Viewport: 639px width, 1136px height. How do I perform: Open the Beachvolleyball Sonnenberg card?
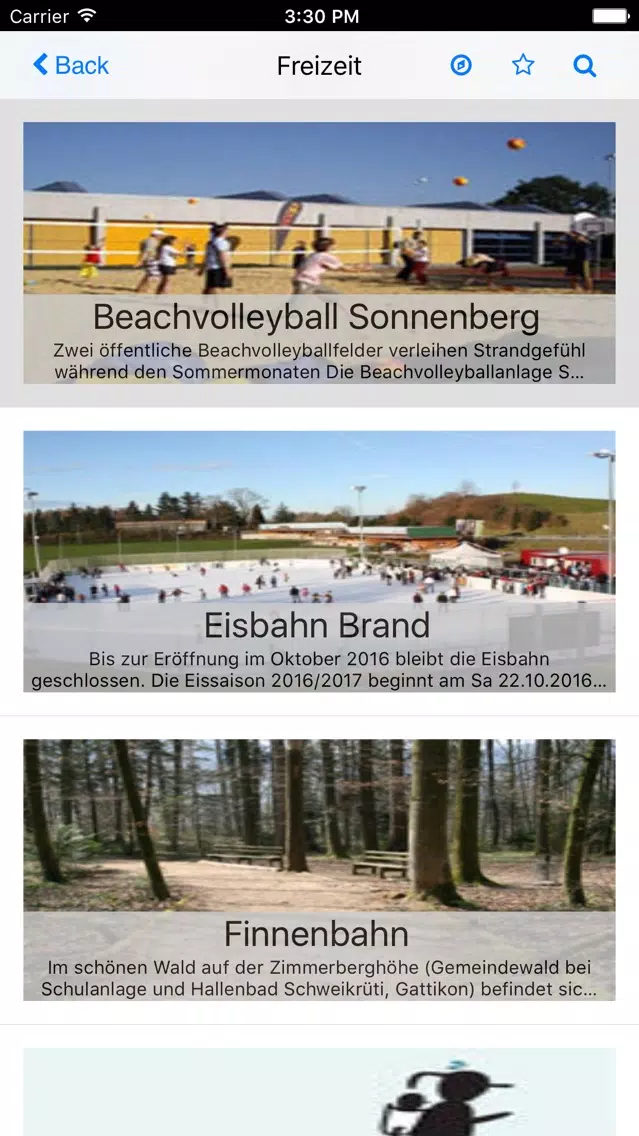point(319,253)
